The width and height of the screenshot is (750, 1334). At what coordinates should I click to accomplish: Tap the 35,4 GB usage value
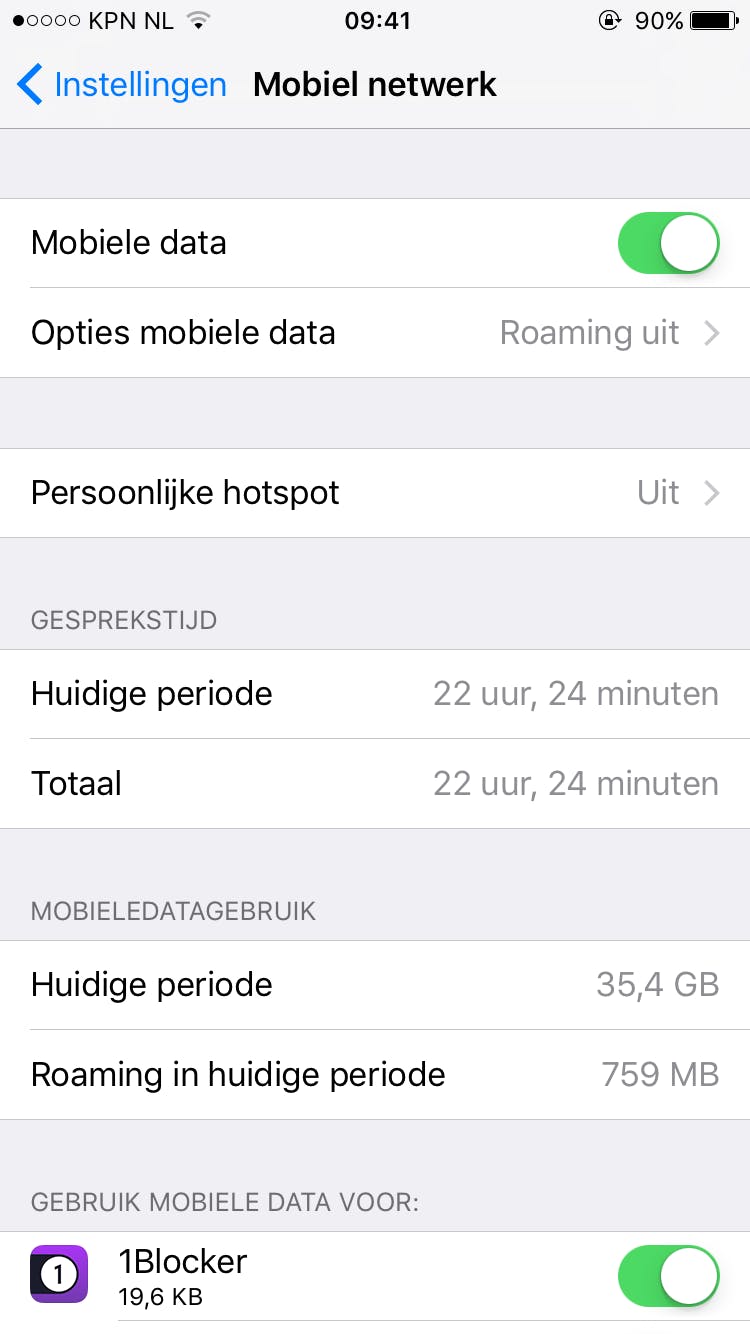pos(657,984)
